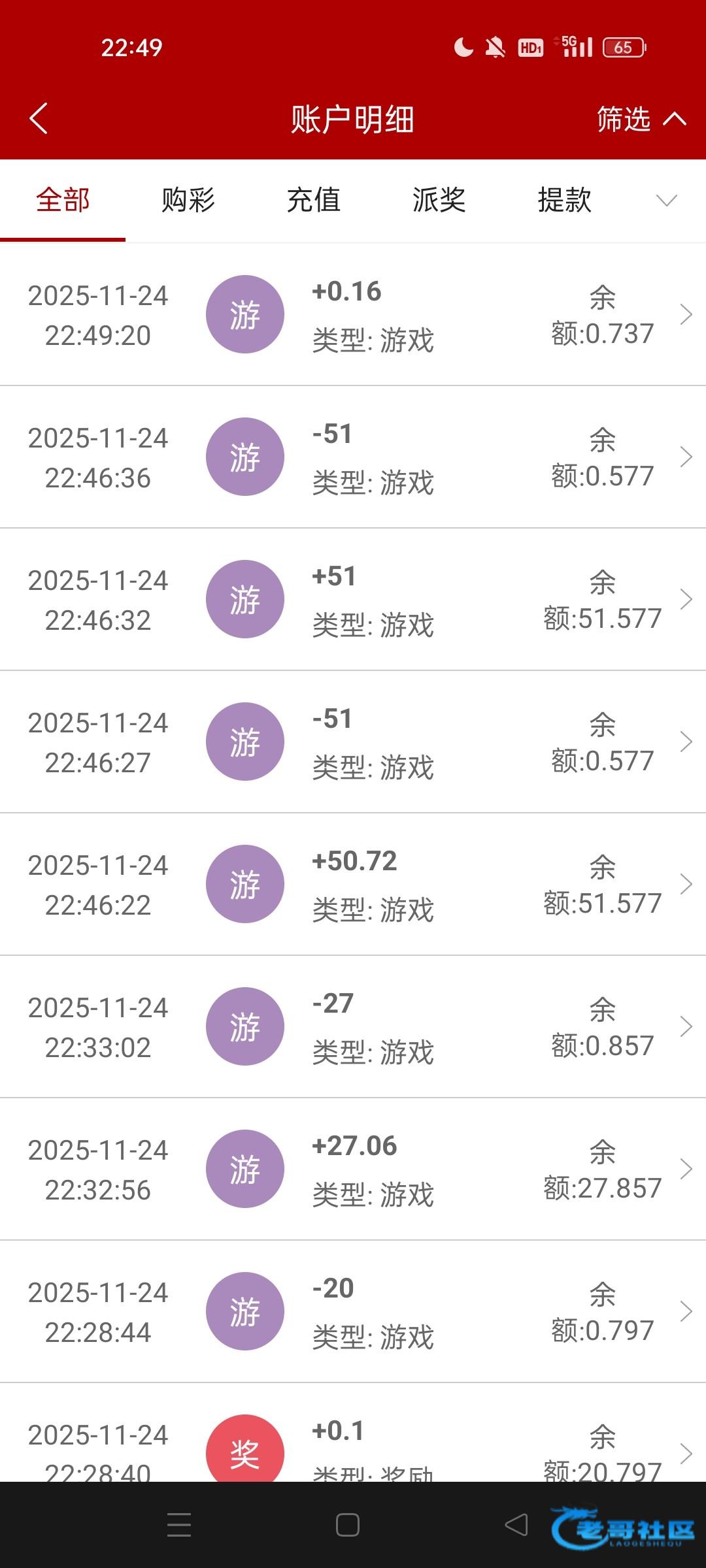The image size is (706, 1568).
Task: Open the -20 record at 22:28:44
Action: [353, 1312]
